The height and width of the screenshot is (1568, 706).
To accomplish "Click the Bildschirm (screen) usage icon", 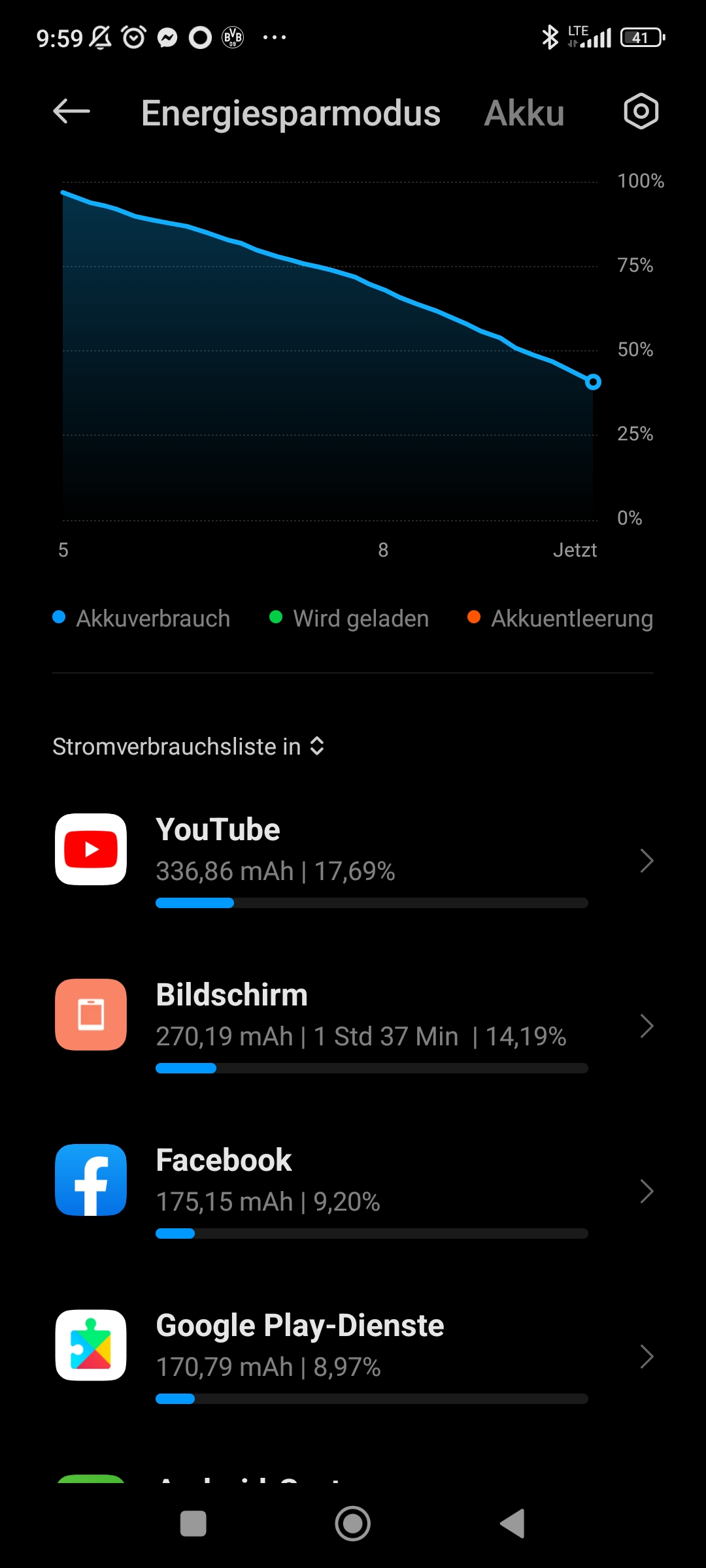I will pyautogui.click(x=90, y=1015).
